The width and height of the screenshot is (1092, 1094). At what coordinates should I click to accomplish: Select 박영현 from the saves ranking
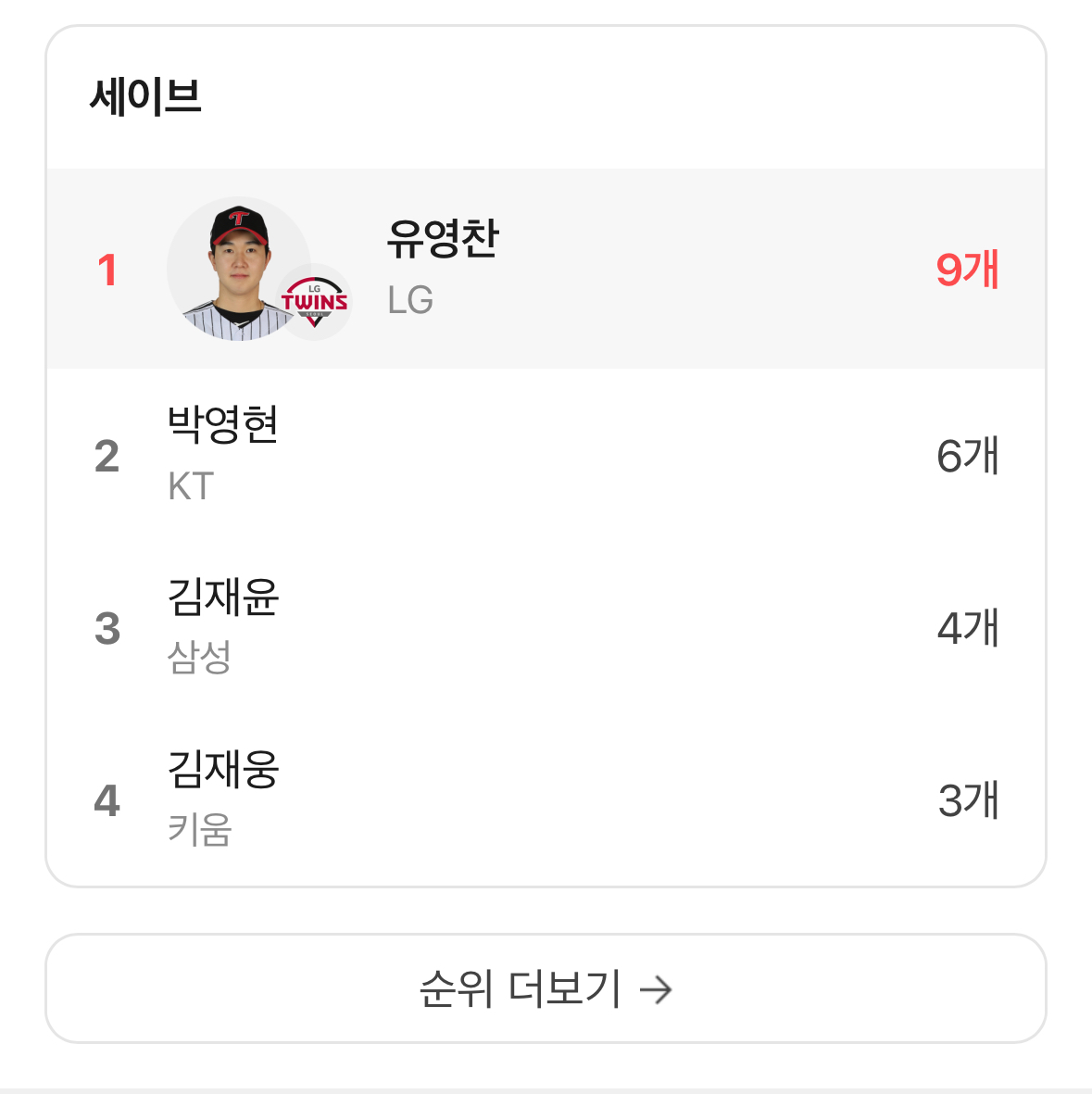click(546, 455)
